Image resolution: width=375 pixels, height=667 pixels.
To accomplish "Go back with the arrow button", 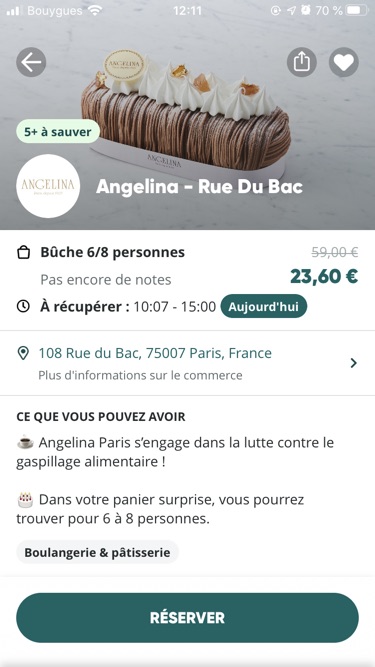I will (31, 62).
